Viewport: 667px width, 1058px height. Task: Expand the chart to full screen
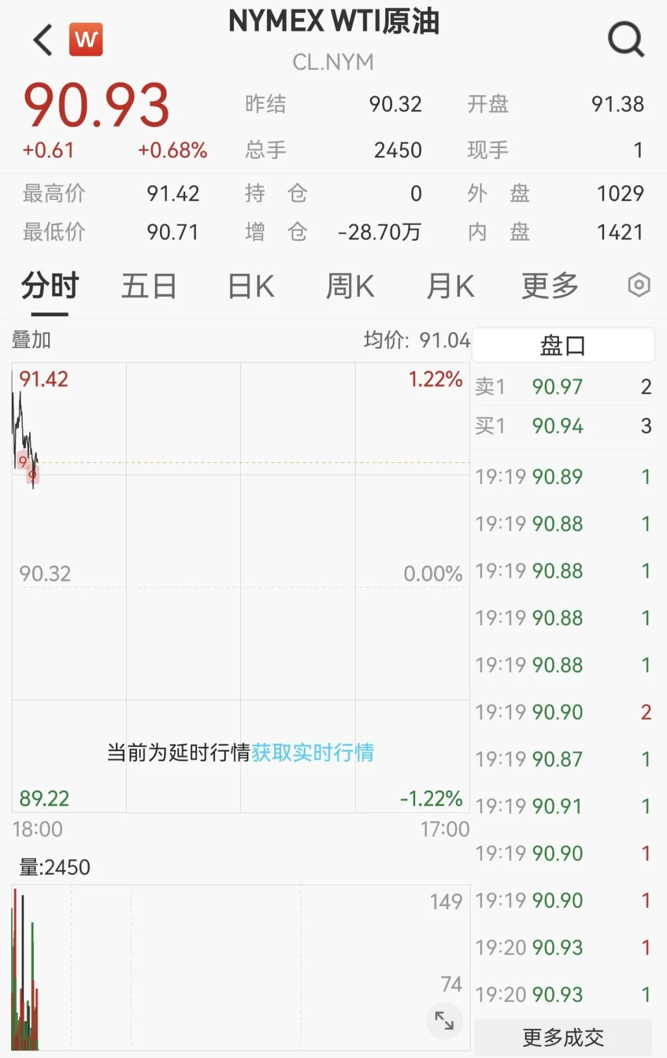444,1021
